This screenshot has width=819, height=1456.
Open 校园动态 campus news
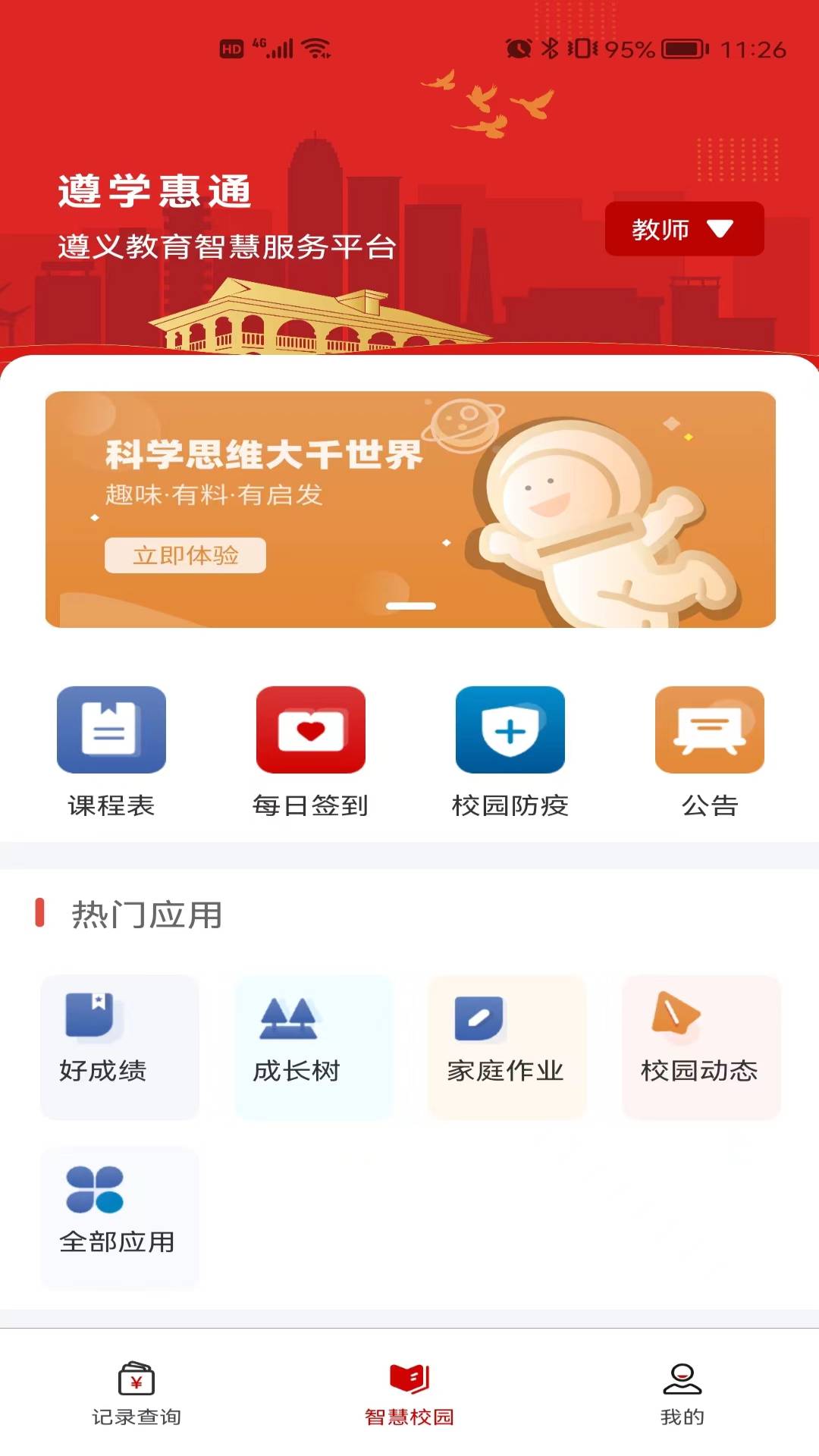701,1046
